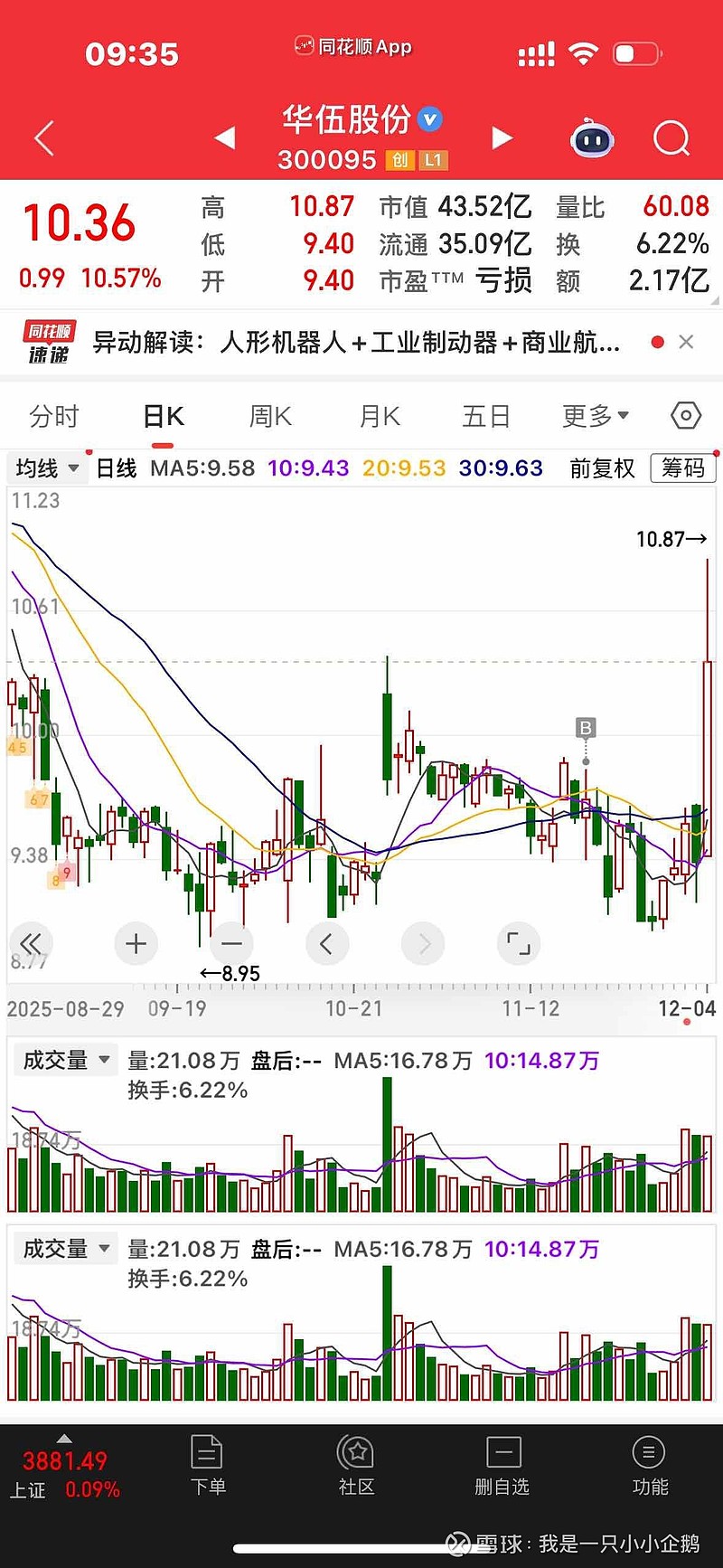Screen dimensions: 723x1568
Task: Zoom out the K-line chart
Action: tap(231, 944)
